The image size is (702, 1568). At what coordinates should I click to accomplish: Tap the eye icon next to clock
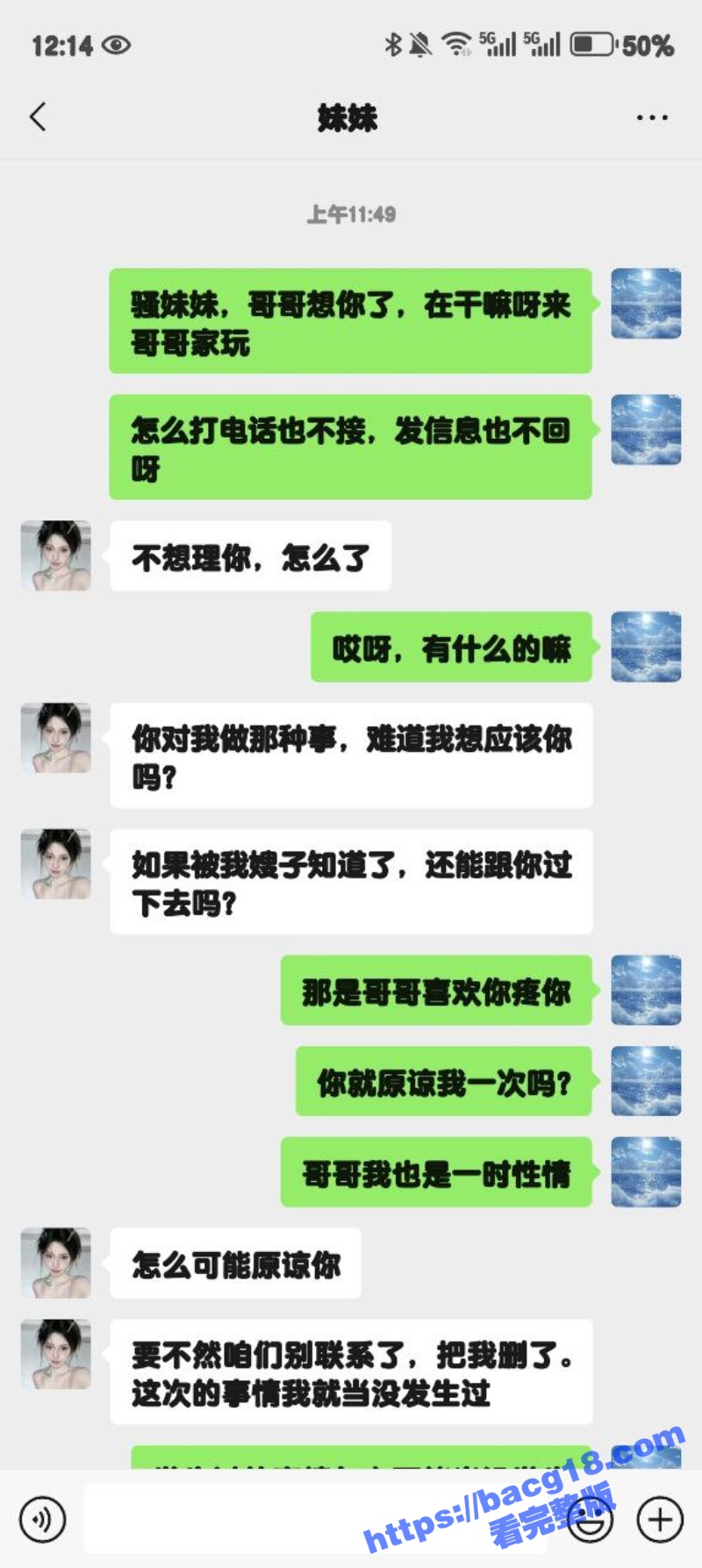coord(116,43)
